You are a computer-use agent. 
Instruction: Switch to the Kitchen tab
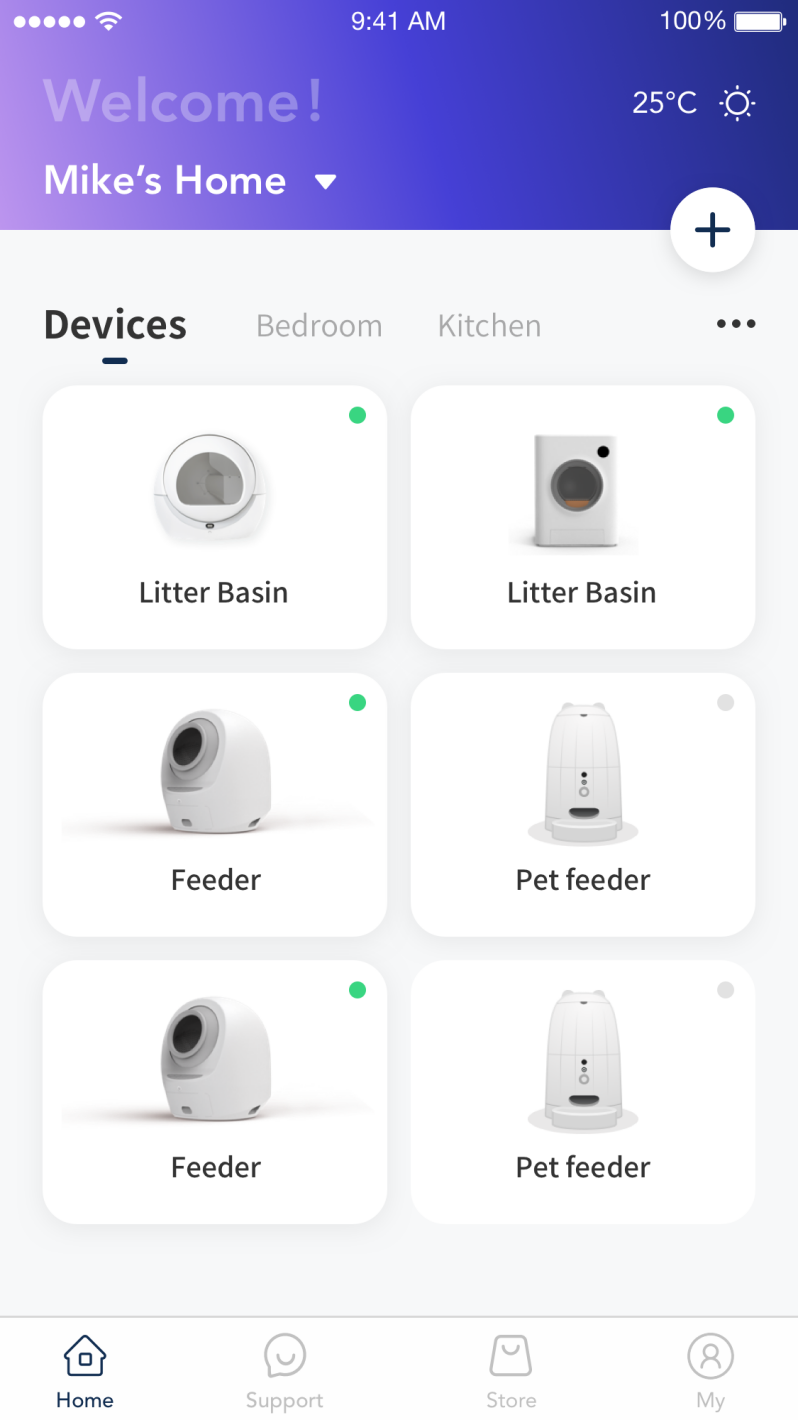tap(489, 326)
